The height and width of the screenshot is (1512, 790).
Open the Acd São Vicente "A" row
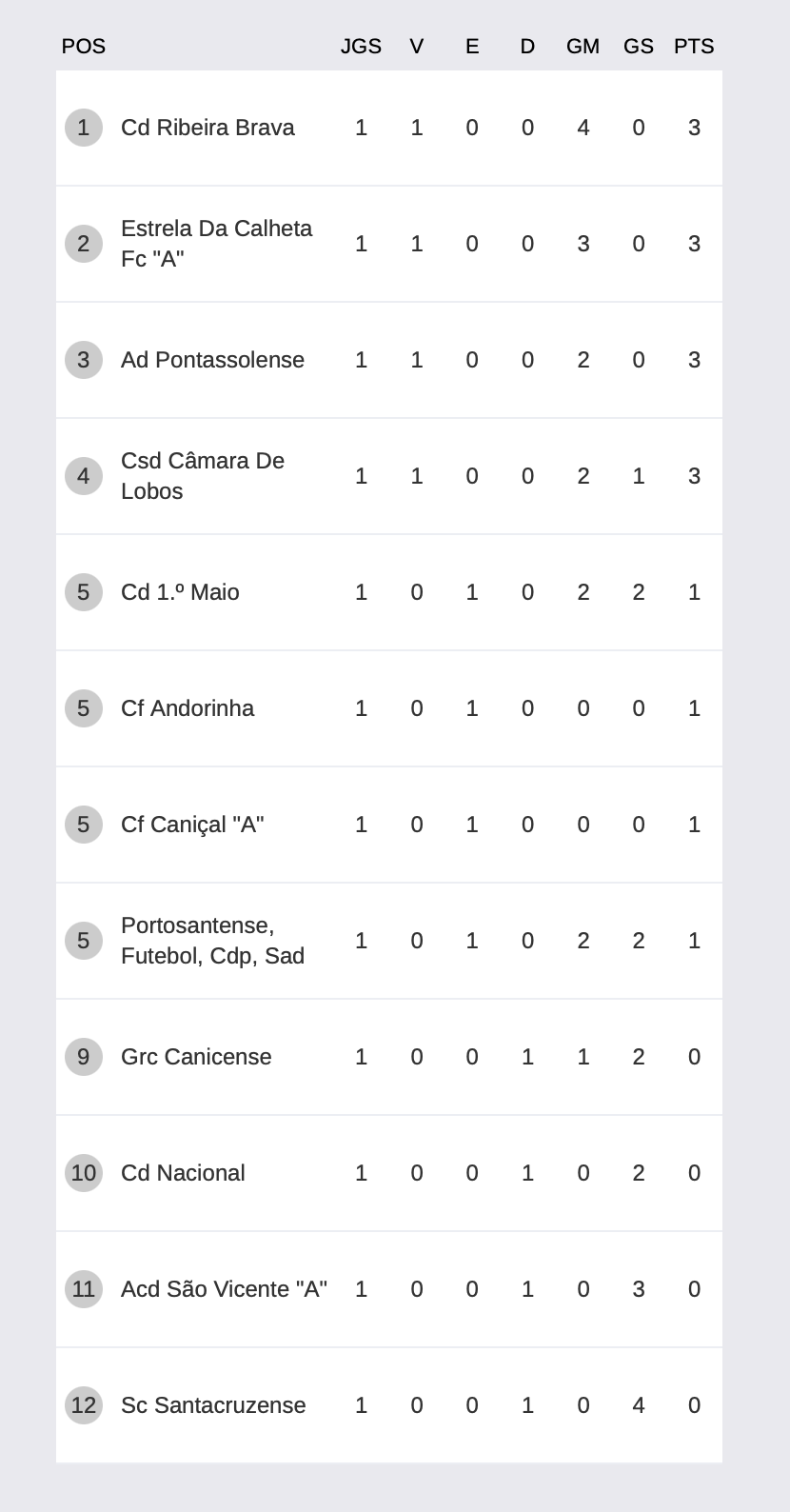tap(388, 1289)
